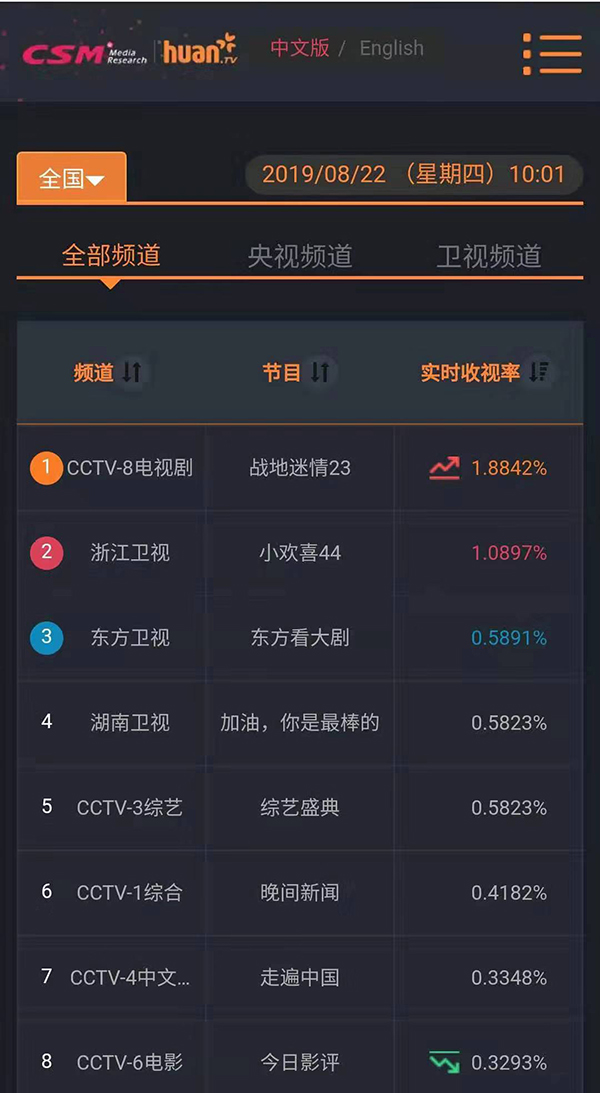Open the 全国 region dropdown
This screenshot has height=1093, width=600.
point(72,178)
